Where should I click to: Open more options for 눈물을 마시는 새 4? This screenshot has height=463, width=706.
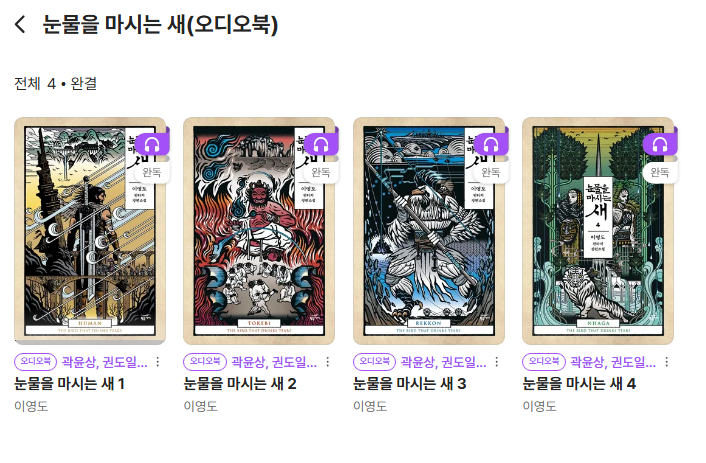tap(666, 362)
